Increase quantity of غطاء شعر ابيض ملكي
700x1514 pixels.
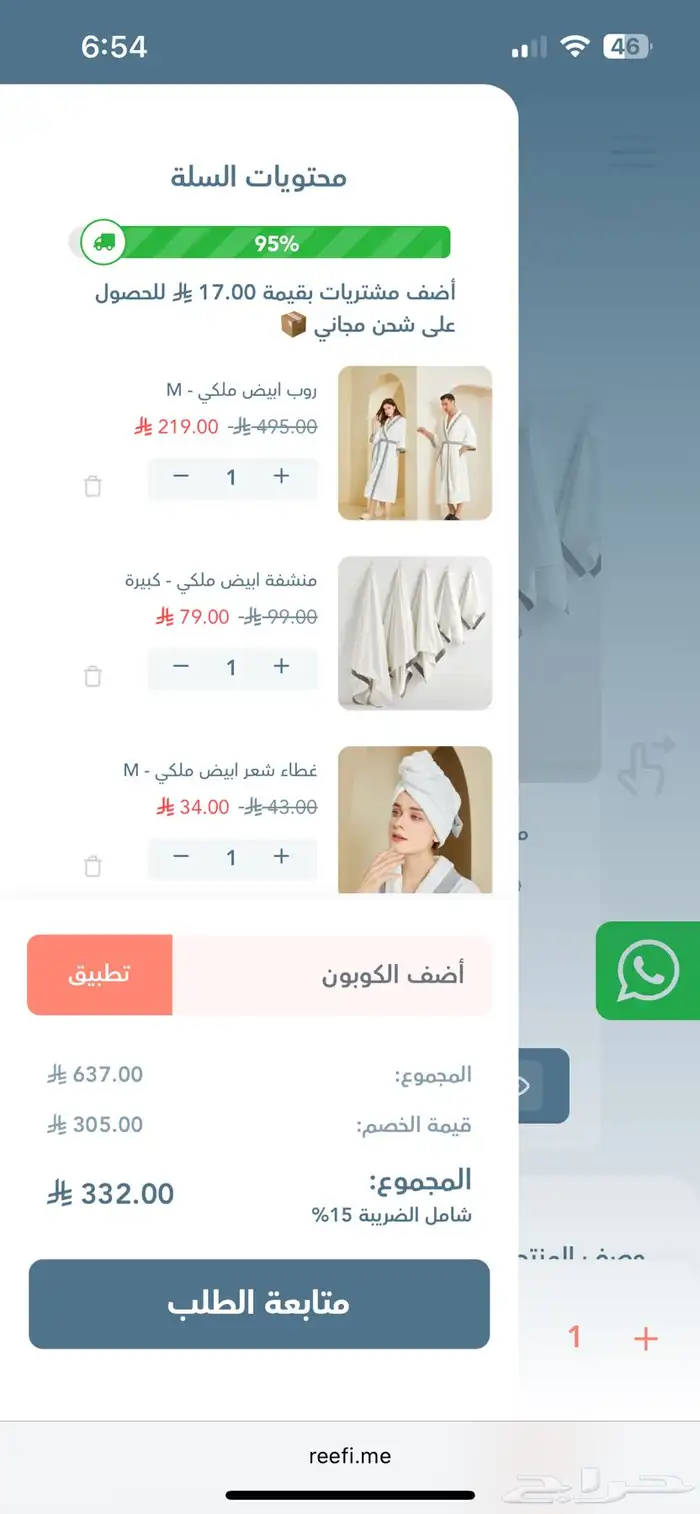tap(281, 857)
